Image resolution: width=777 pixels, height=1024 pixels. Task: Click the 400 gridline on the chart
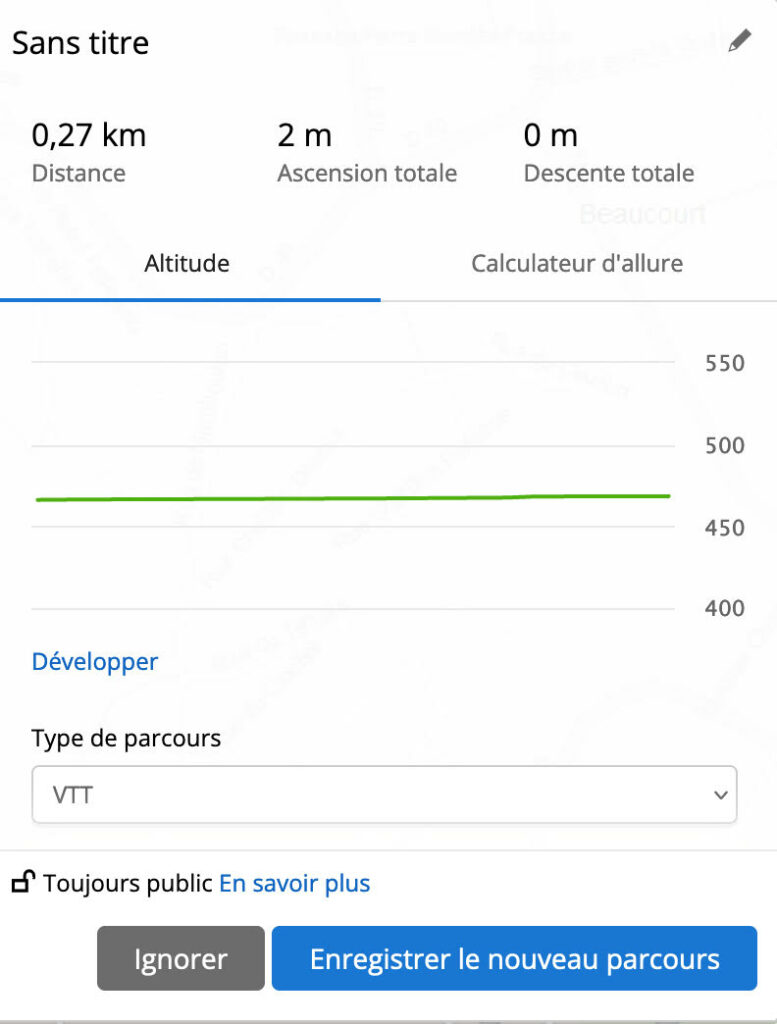350,608
